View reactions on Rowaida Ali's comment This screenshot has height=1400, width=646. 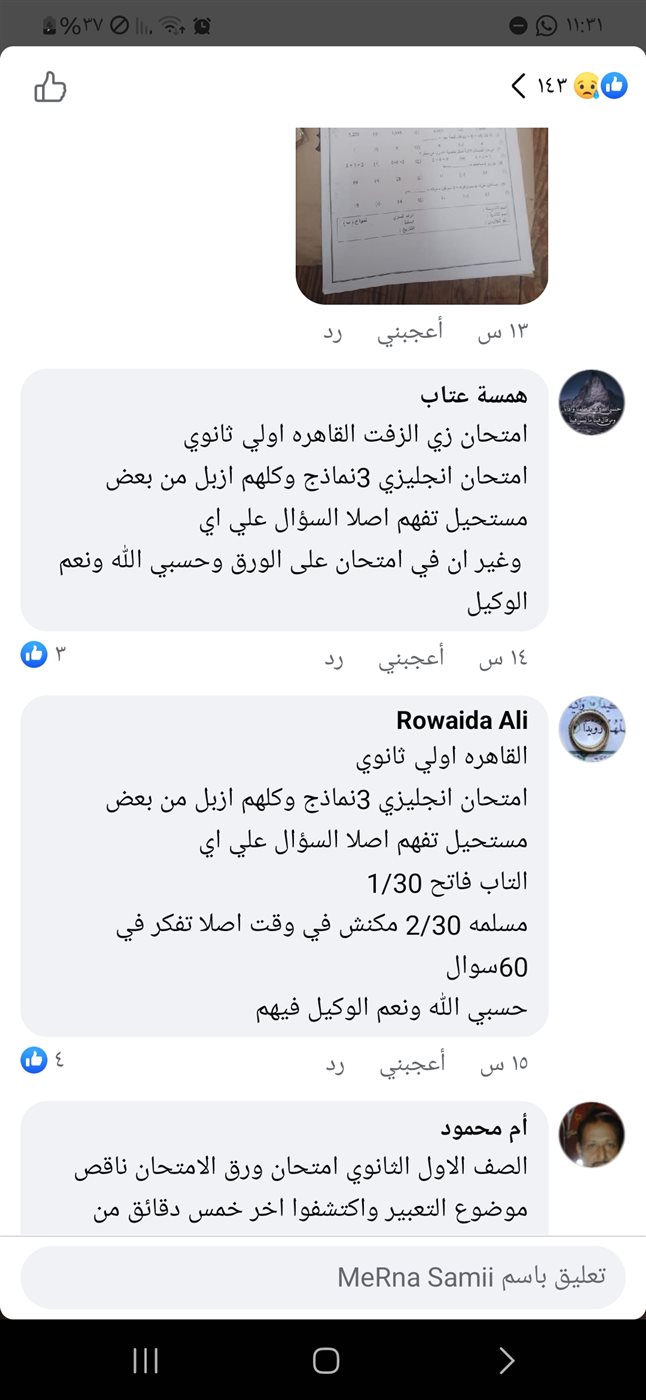pos(44,1061)
